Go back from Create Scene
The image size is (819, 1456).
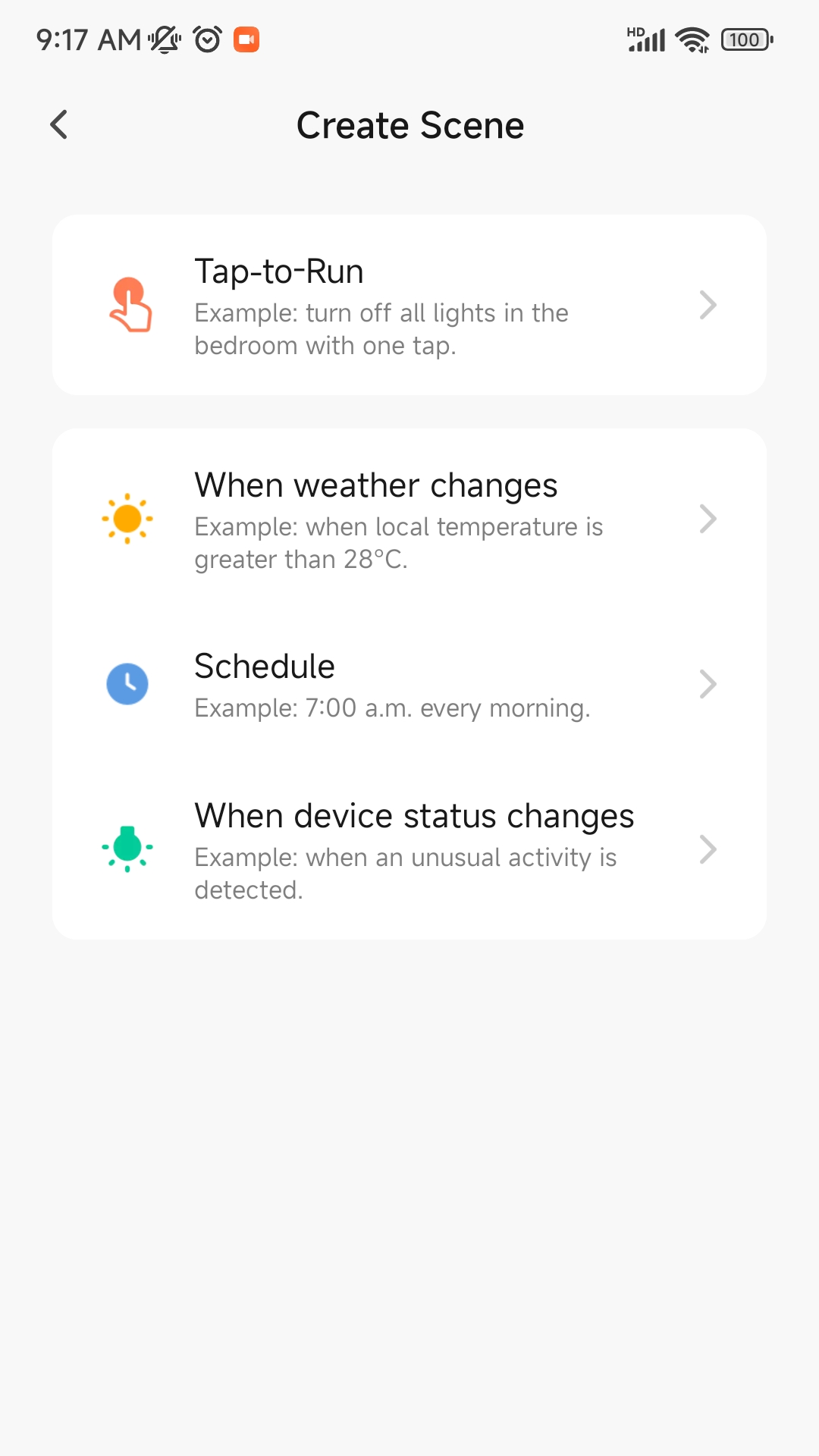click(59, 125)
